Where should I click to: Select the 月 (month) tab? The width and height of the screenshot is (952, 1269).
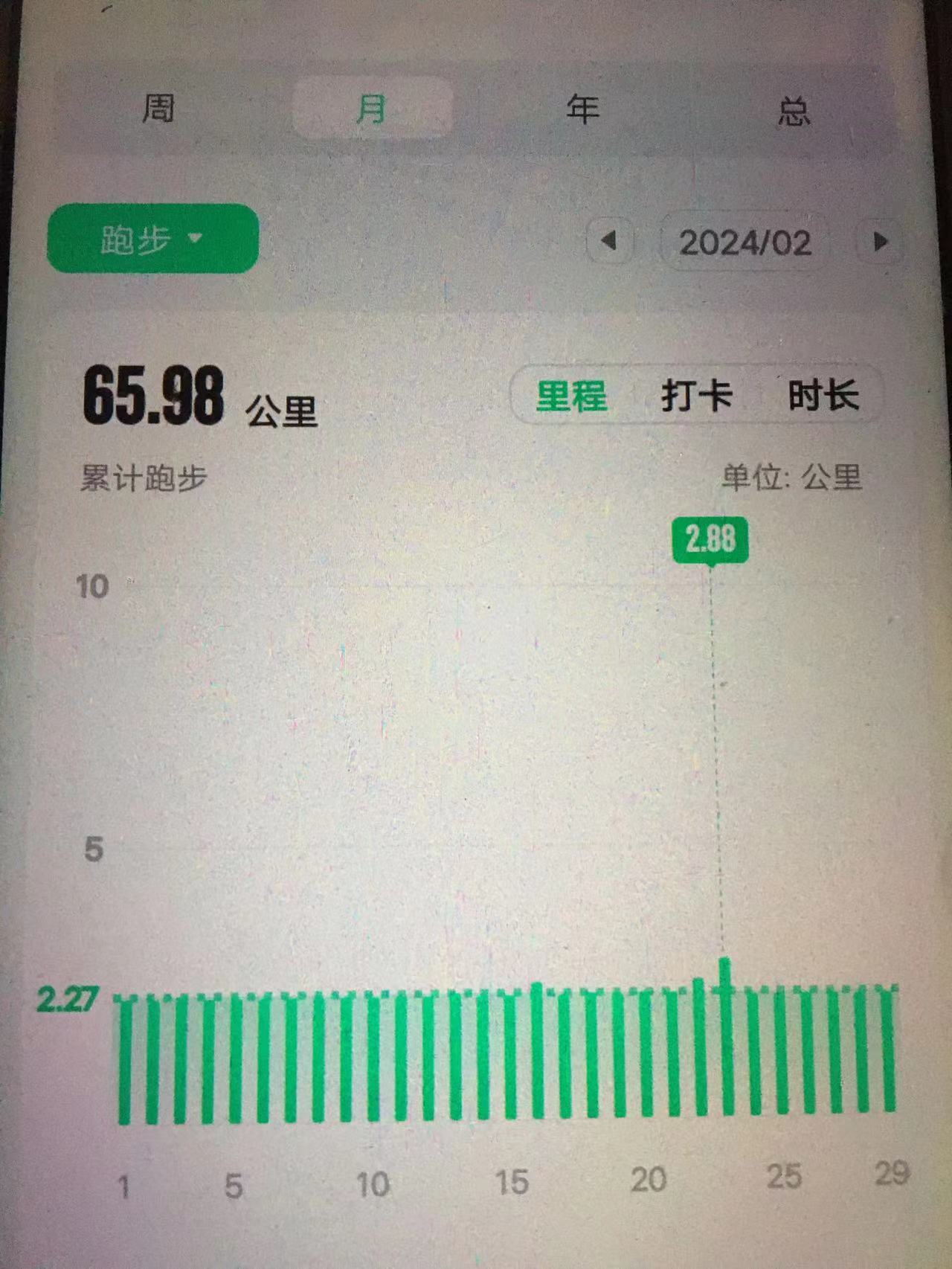click(x=372, y=109)
